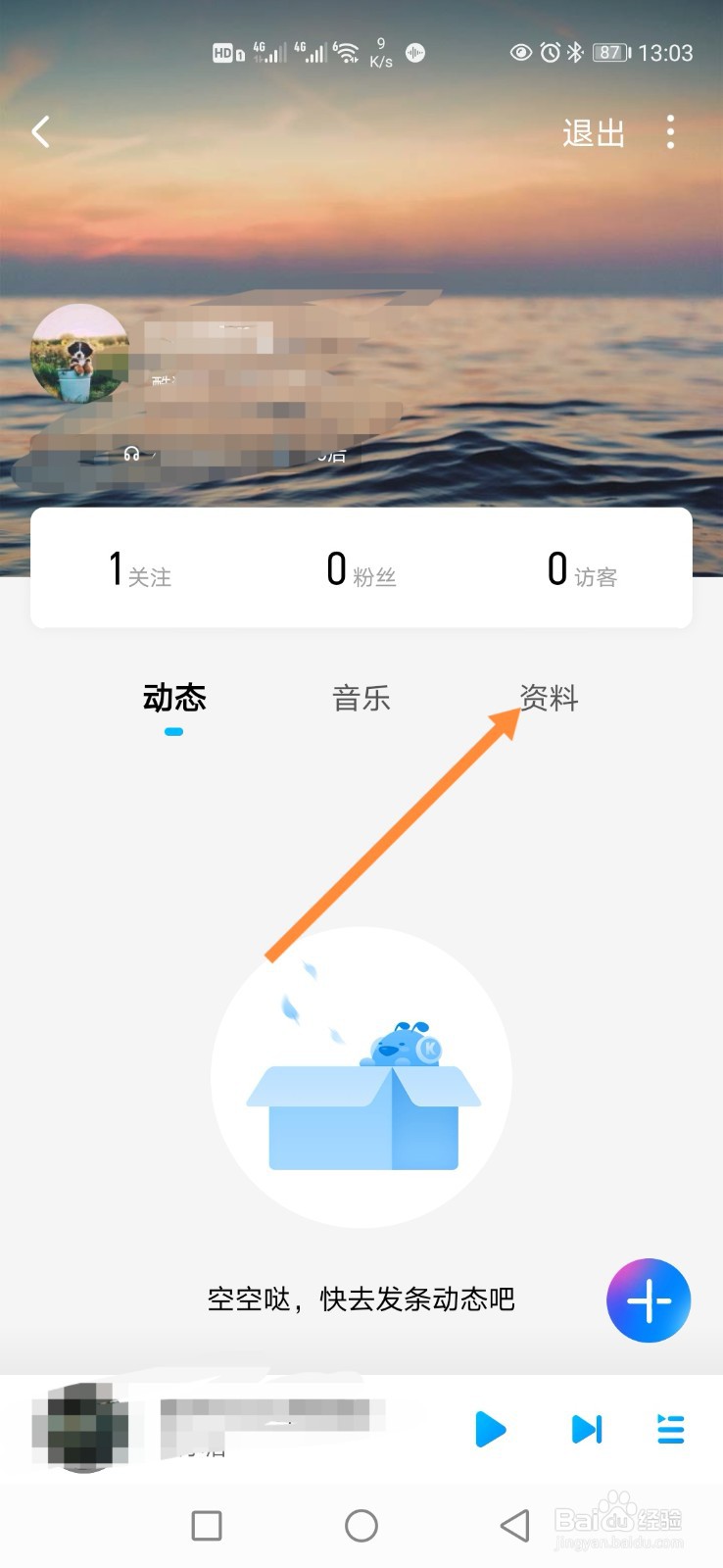This screenshot has width=723, height=1568.
Task: Tap 退出 to log out
Action: [592, 131]
